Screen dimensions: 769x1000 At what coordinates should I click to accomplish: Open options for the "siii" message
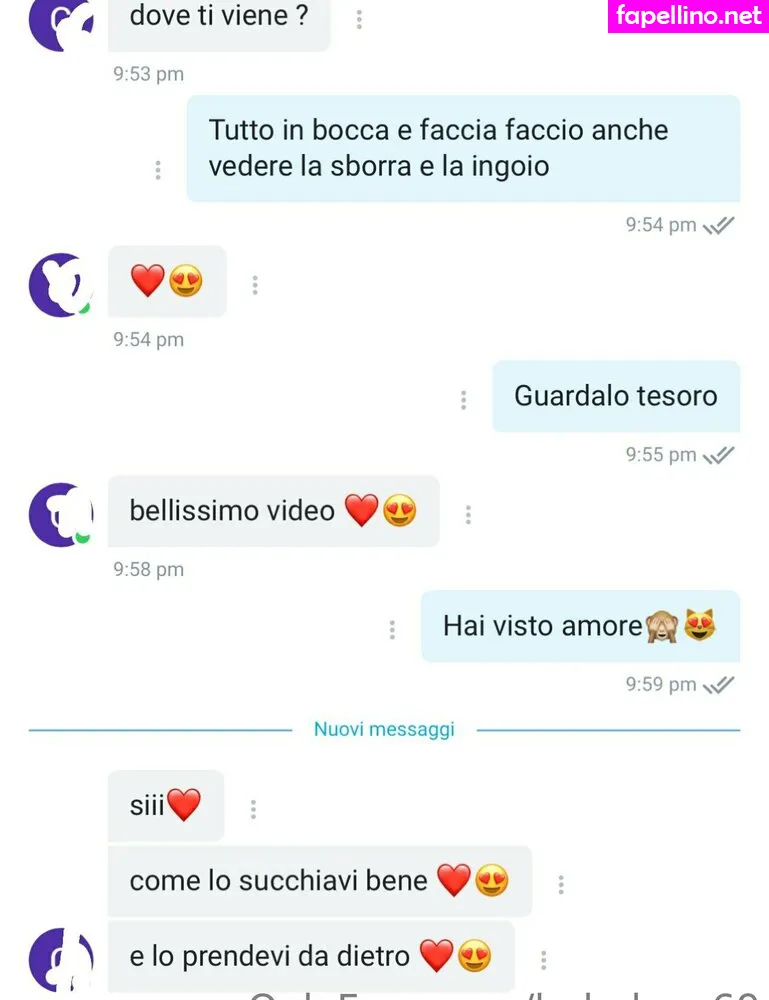point(253,808)
